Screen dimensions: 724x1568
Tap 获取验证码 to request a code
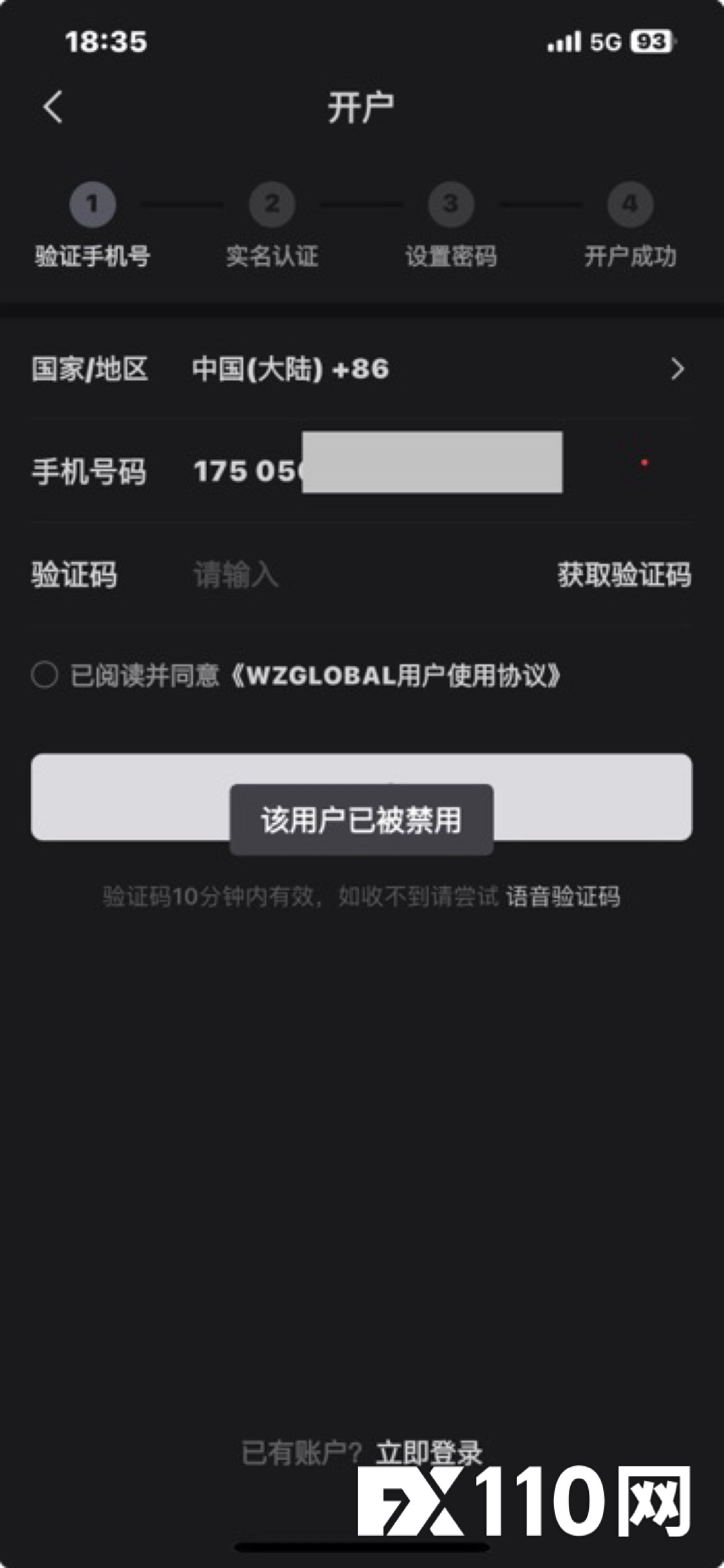pyautogui.click(x=624, y=574)
